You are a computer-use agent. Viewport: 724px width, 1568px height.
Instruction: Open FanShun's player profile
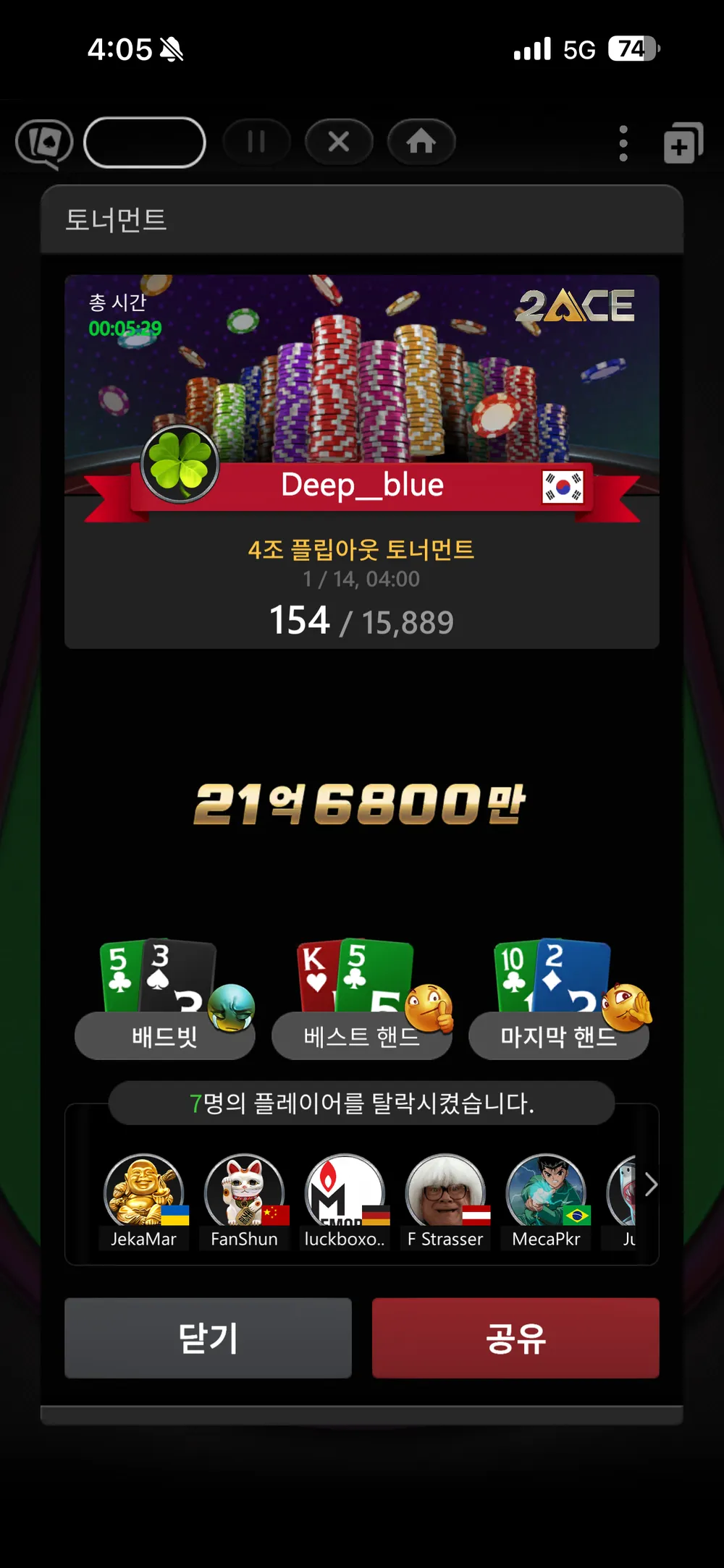[244, 1201]
